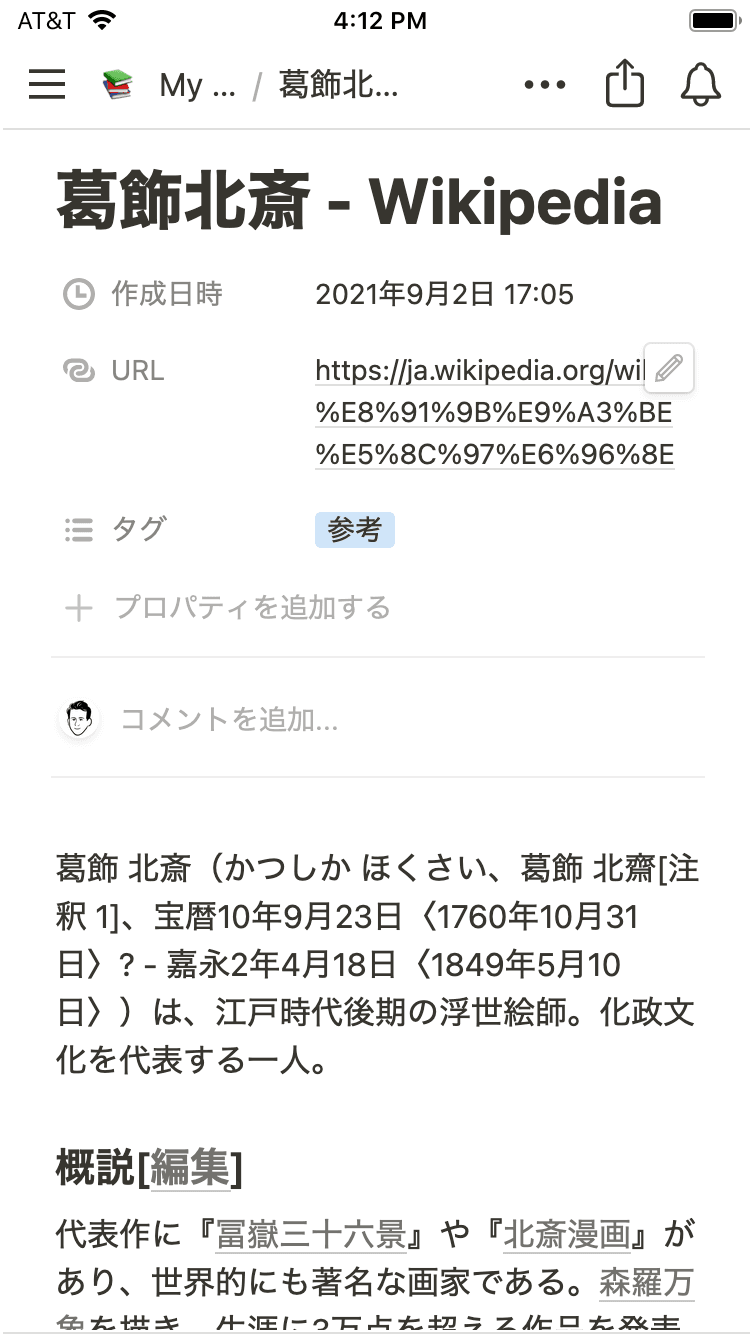Open the three-dot page options menu
Viewport: 750px width, 1334px height.
coord(545,85)
